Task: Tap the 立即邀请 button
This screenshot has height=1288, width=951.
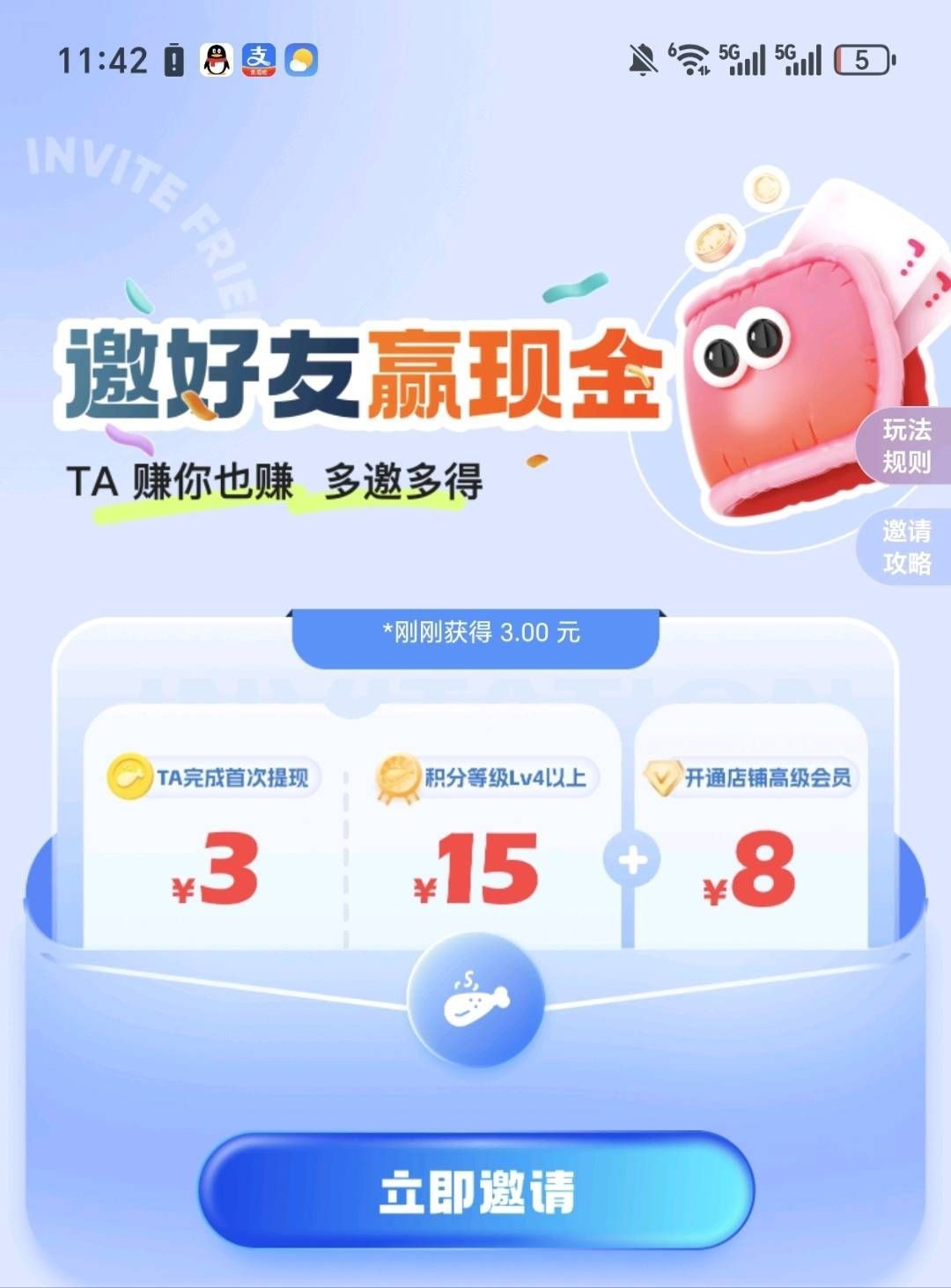Action: coord(476,1191)
